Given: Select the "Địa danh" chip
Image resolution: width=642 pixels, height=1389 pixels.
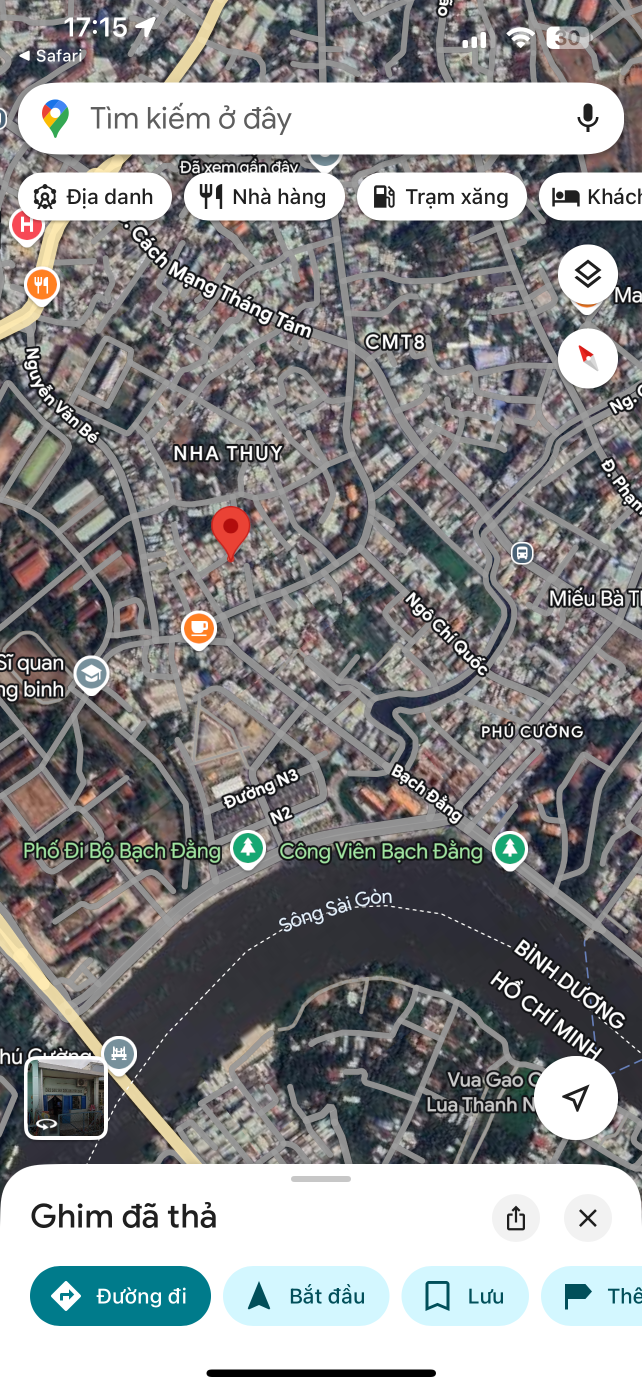Looking at the screenshot, I should [x=94, y=196].
